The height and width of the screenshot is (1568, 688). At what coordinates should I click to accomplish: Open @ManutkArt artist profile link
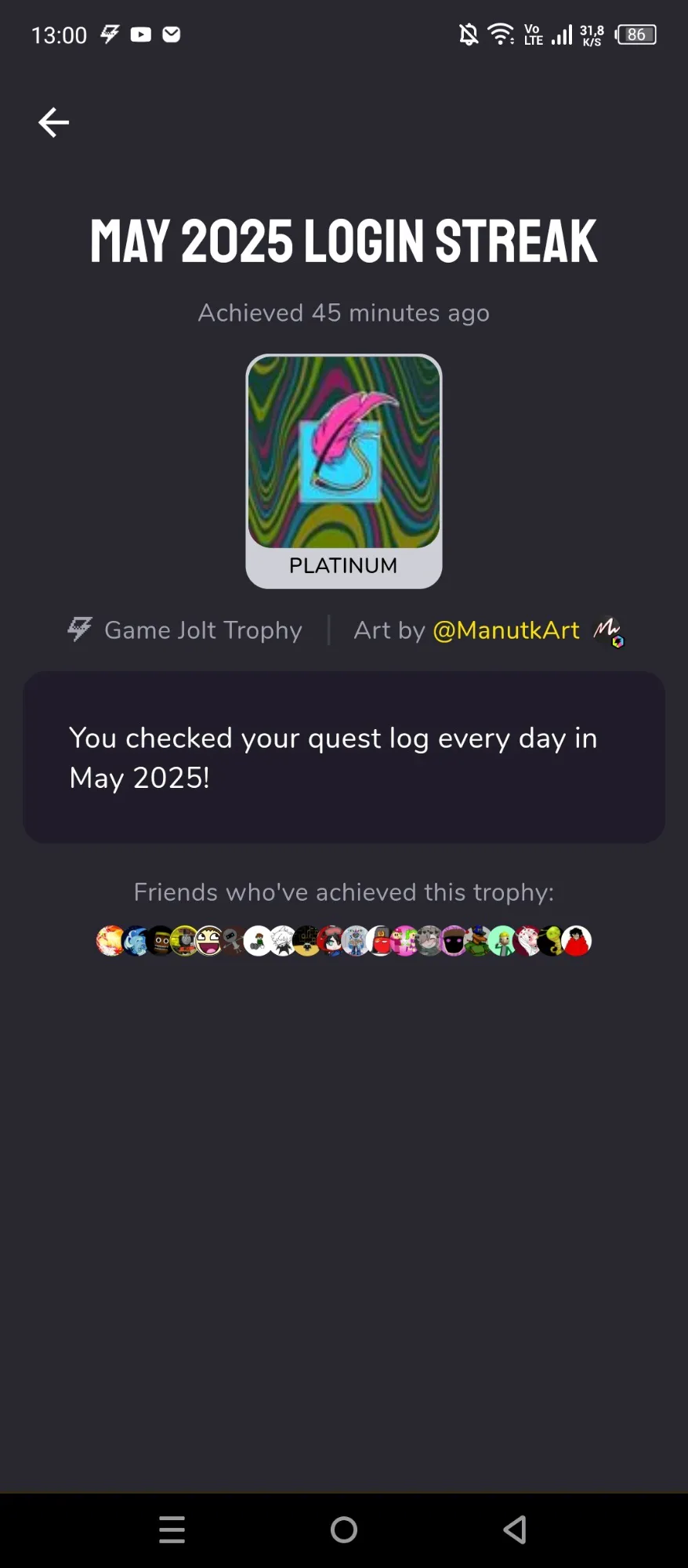tap(505, 630)
